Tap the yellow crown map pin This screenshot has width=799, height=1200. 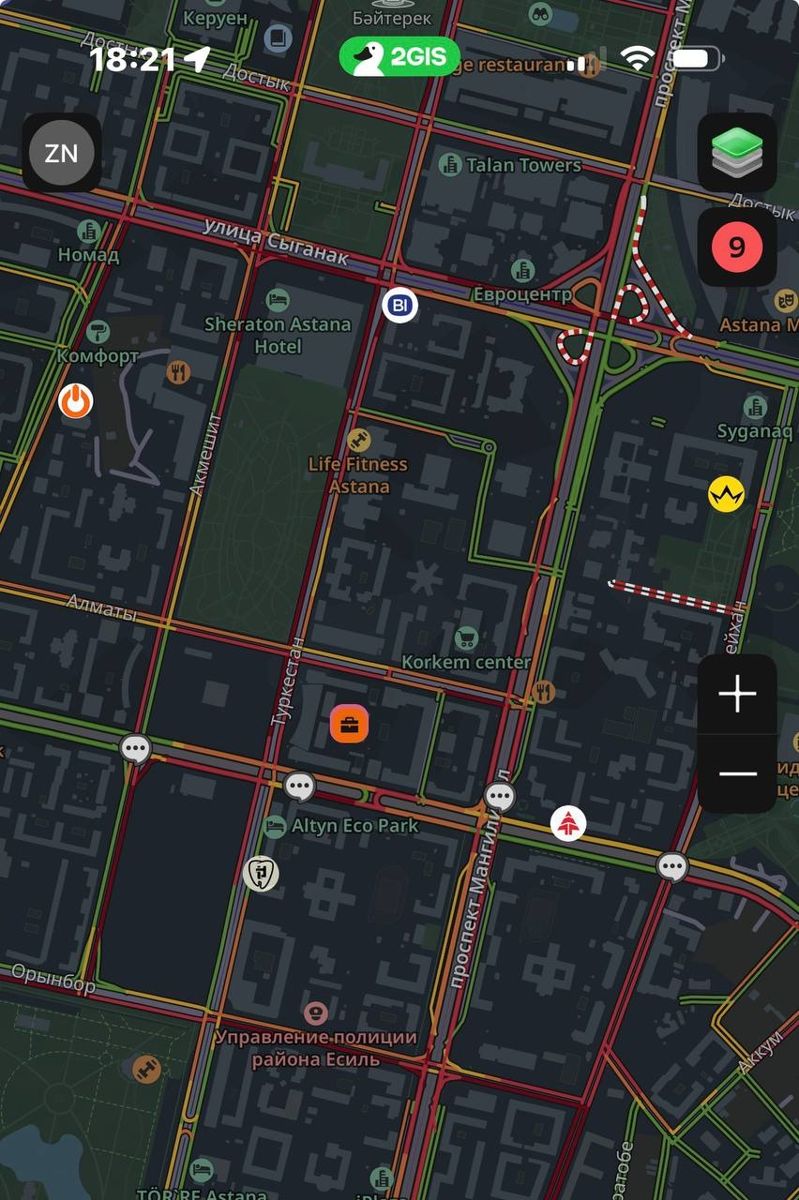pos(726,493)
